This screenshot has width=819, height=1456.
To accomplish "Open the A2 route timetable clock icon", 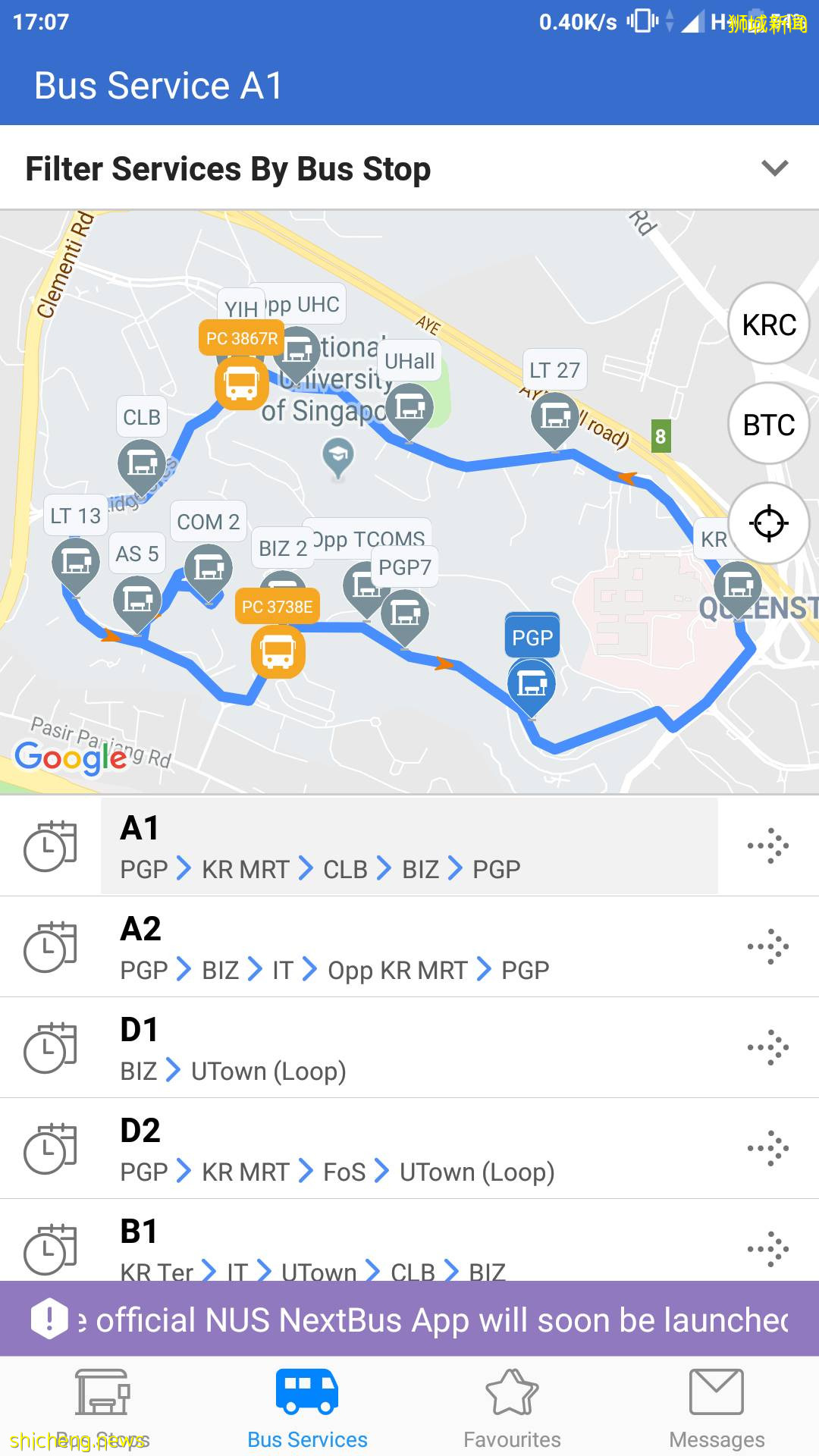I will point(49,946).
